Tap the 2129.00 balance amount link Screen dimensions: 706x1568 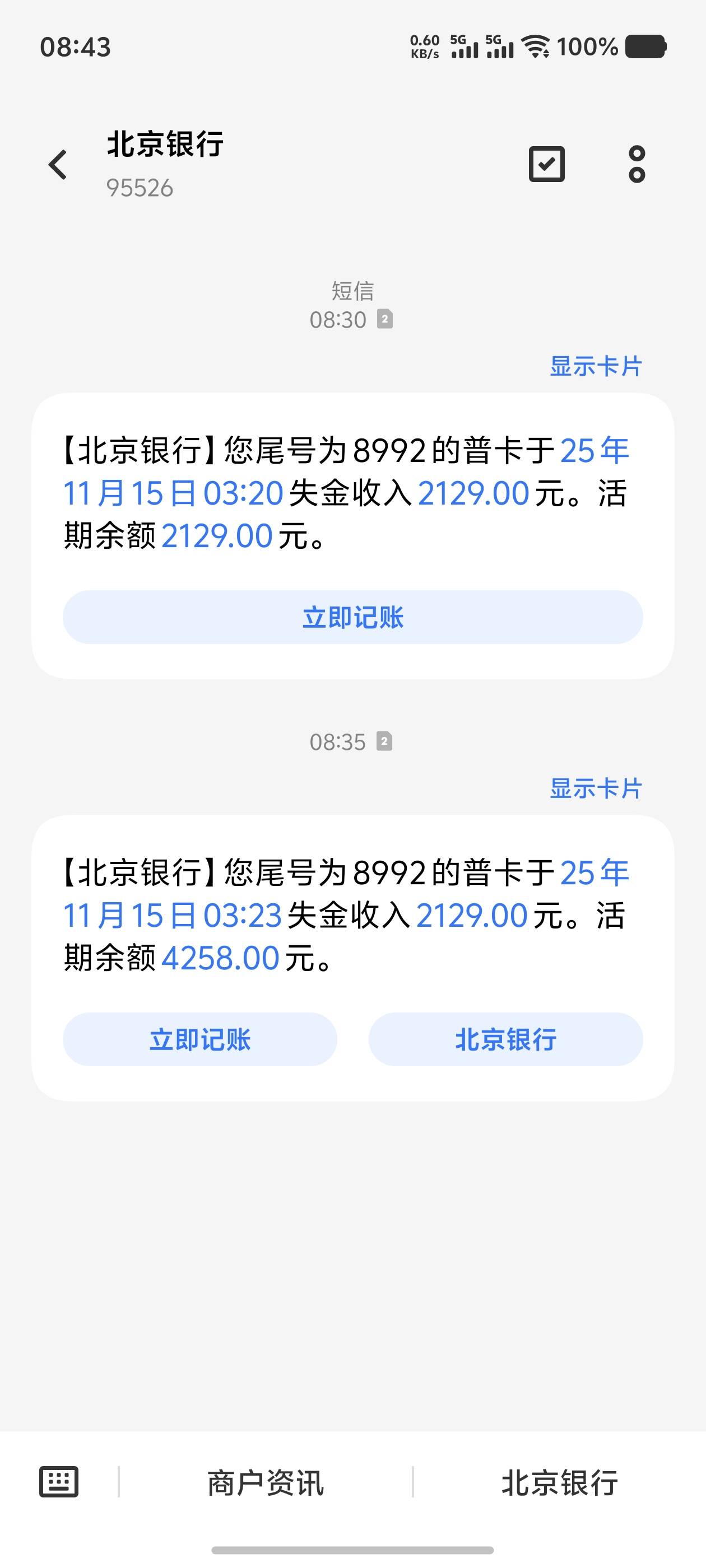(x=217, y=536)
